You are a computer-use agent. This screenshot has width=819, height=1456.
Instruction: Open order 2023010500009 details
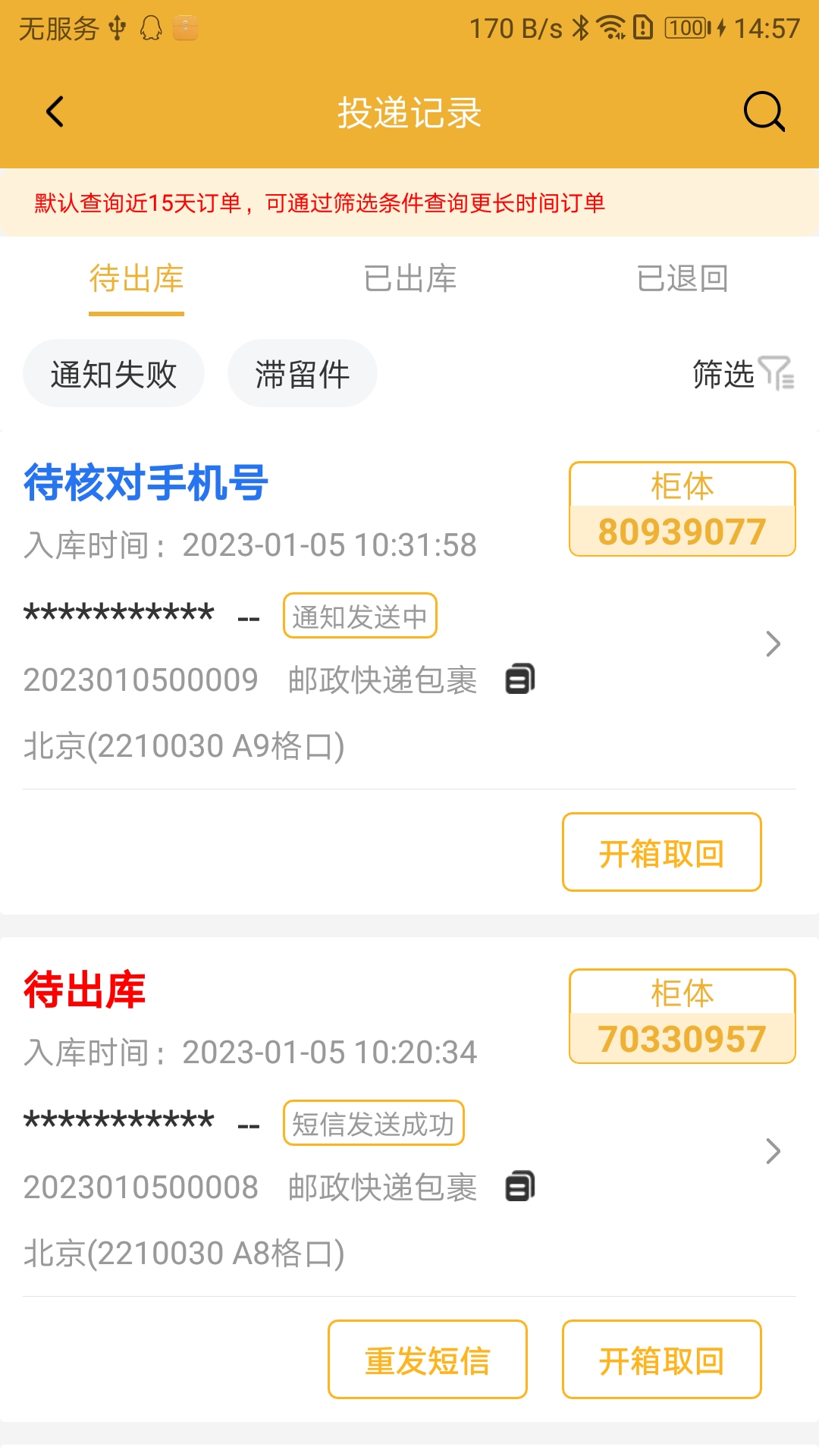773,644
